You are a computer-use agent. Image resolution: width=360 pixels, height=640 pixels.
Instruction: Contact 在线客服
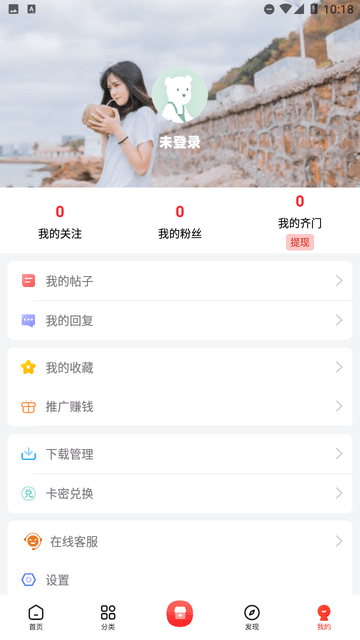[x=180, y=541]
